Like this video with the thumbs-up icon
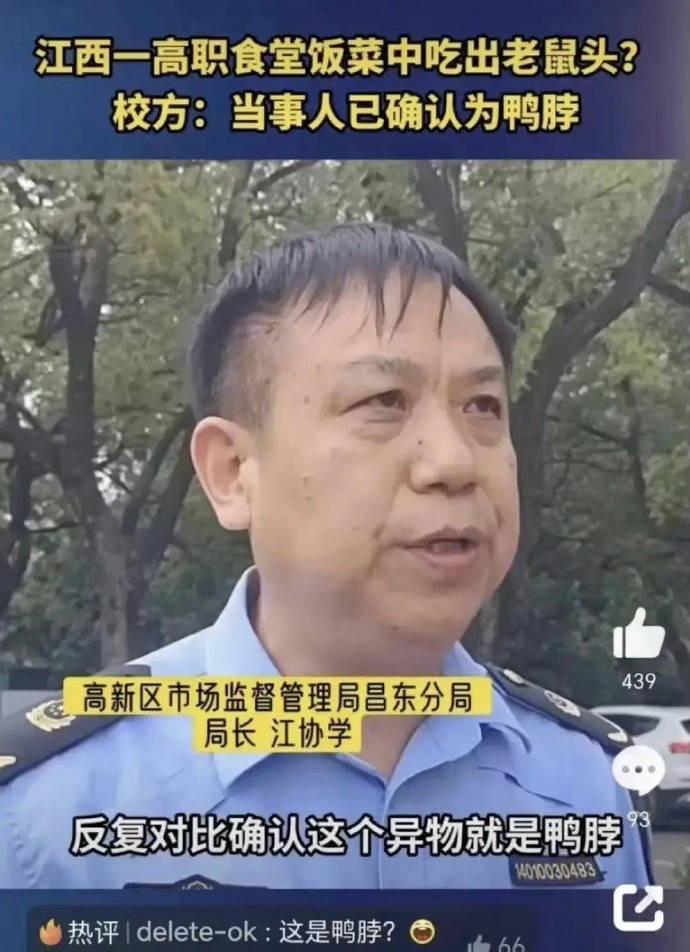690x952 pixels. (x=638, y=635)
